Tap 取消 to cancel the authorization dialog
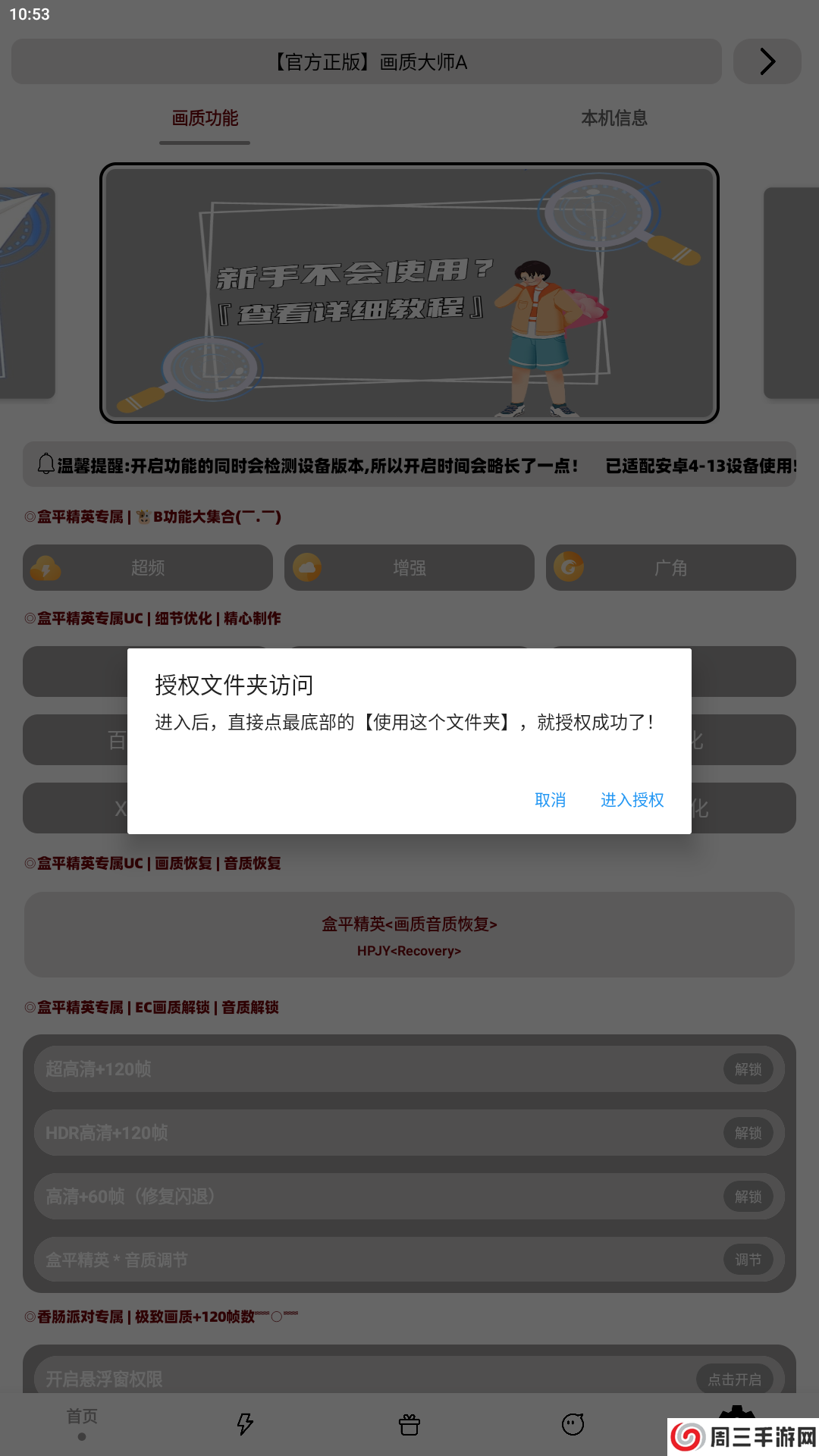 point(550,800)
